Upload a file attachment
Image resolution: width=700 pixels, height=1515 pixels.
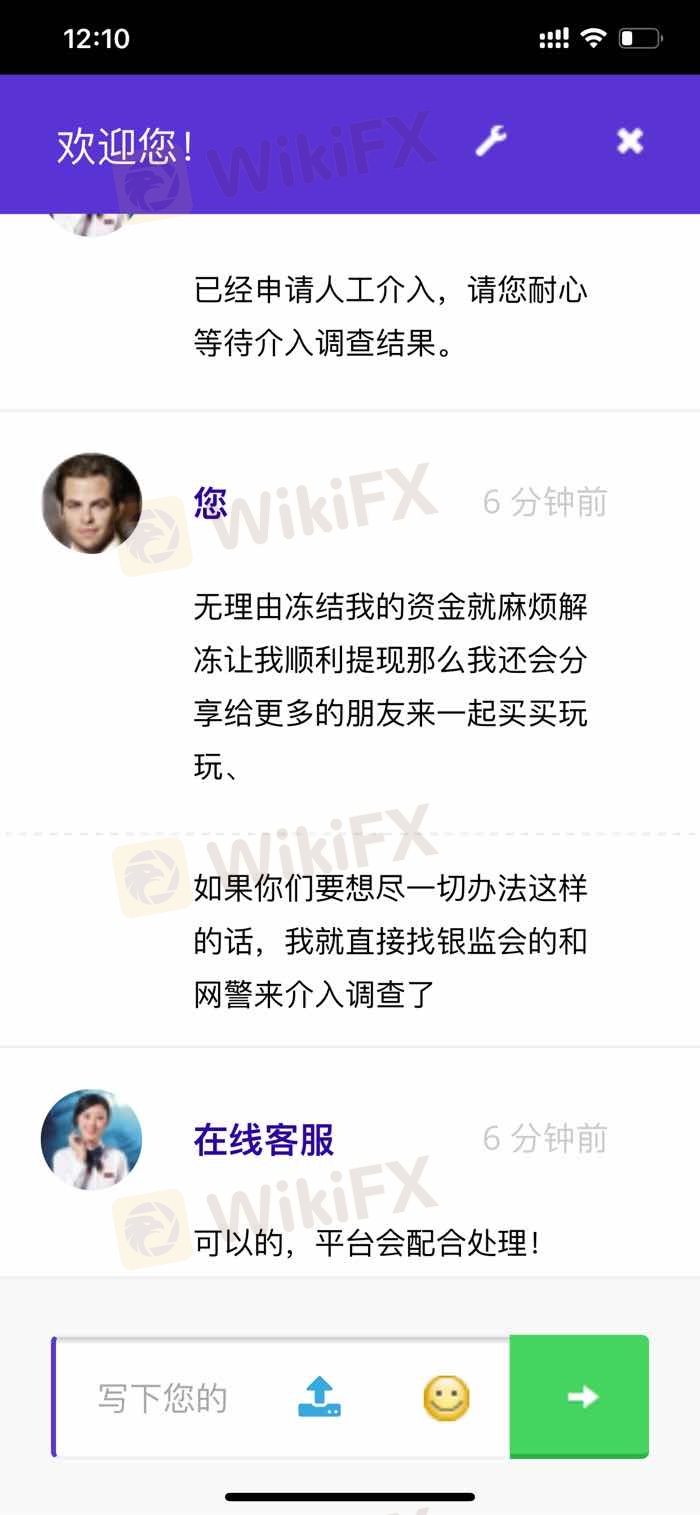(319, 1397)
